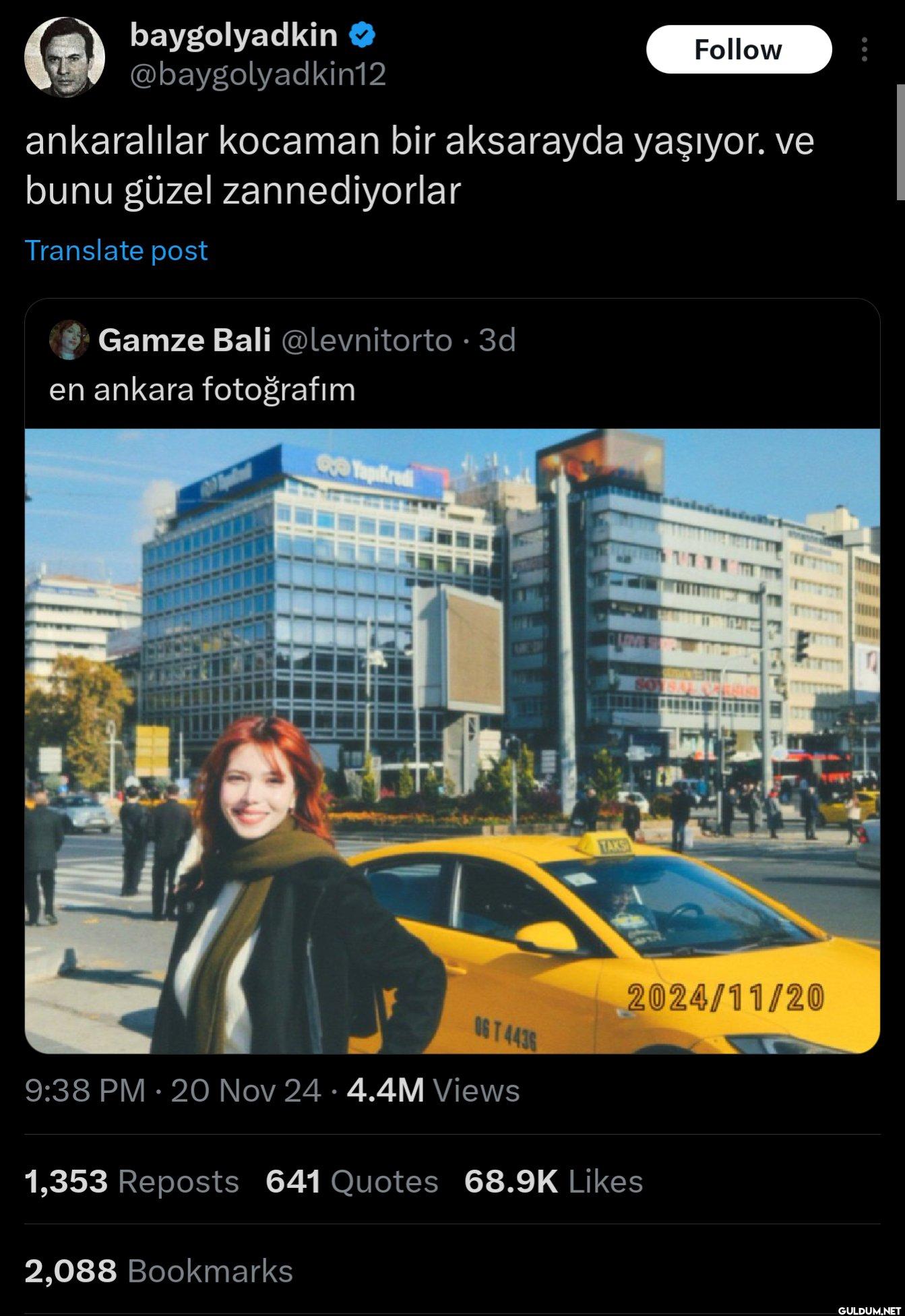This screenshot has height=1316, width=905.
Task: Tap Translate post link
Action: point(116,250)
